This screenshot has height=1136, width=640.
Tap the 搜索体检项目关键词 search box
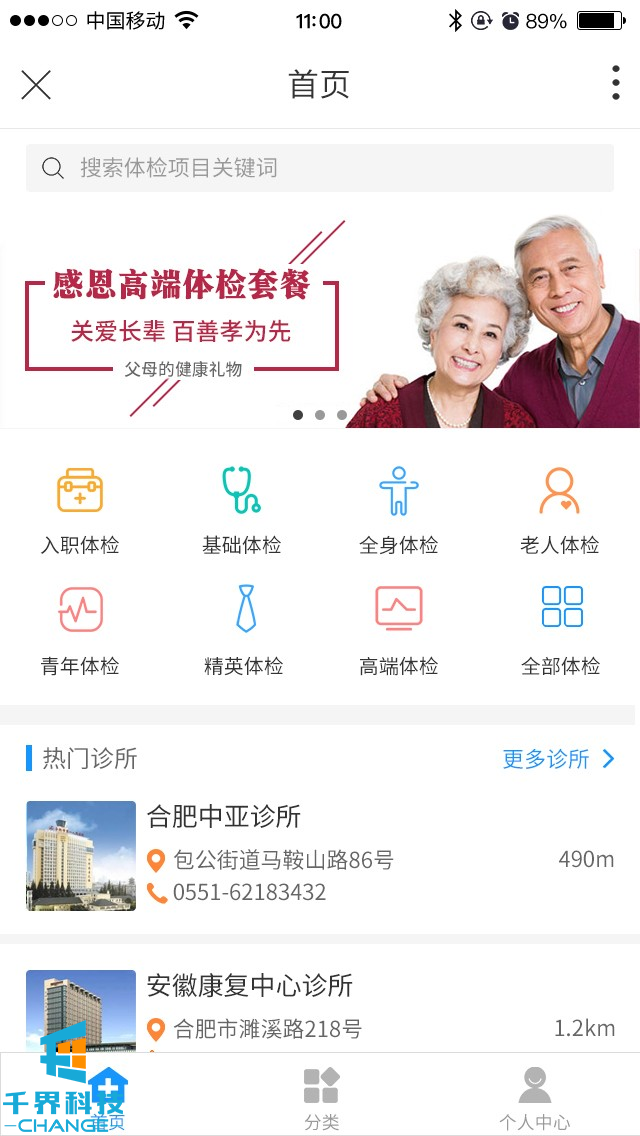(320, 168)
